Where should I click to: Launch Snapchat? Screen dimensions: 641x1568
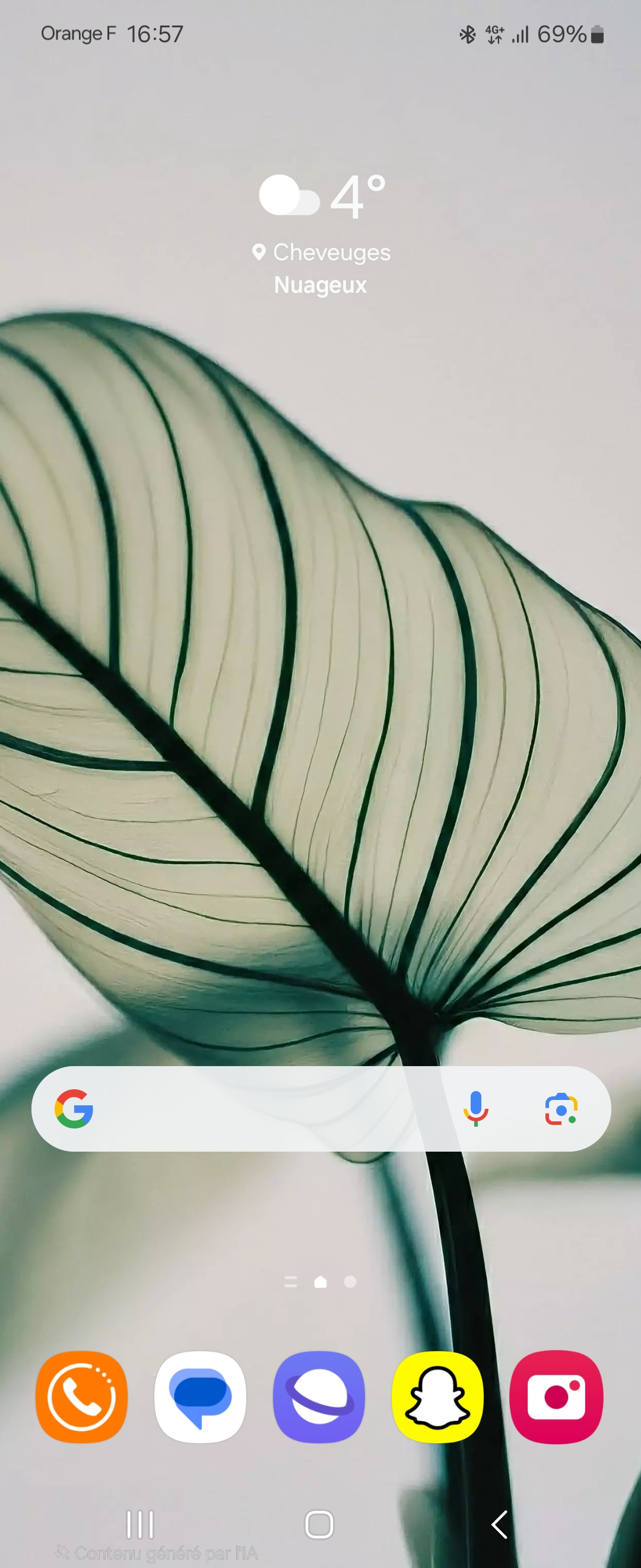tap(438, 1397)
